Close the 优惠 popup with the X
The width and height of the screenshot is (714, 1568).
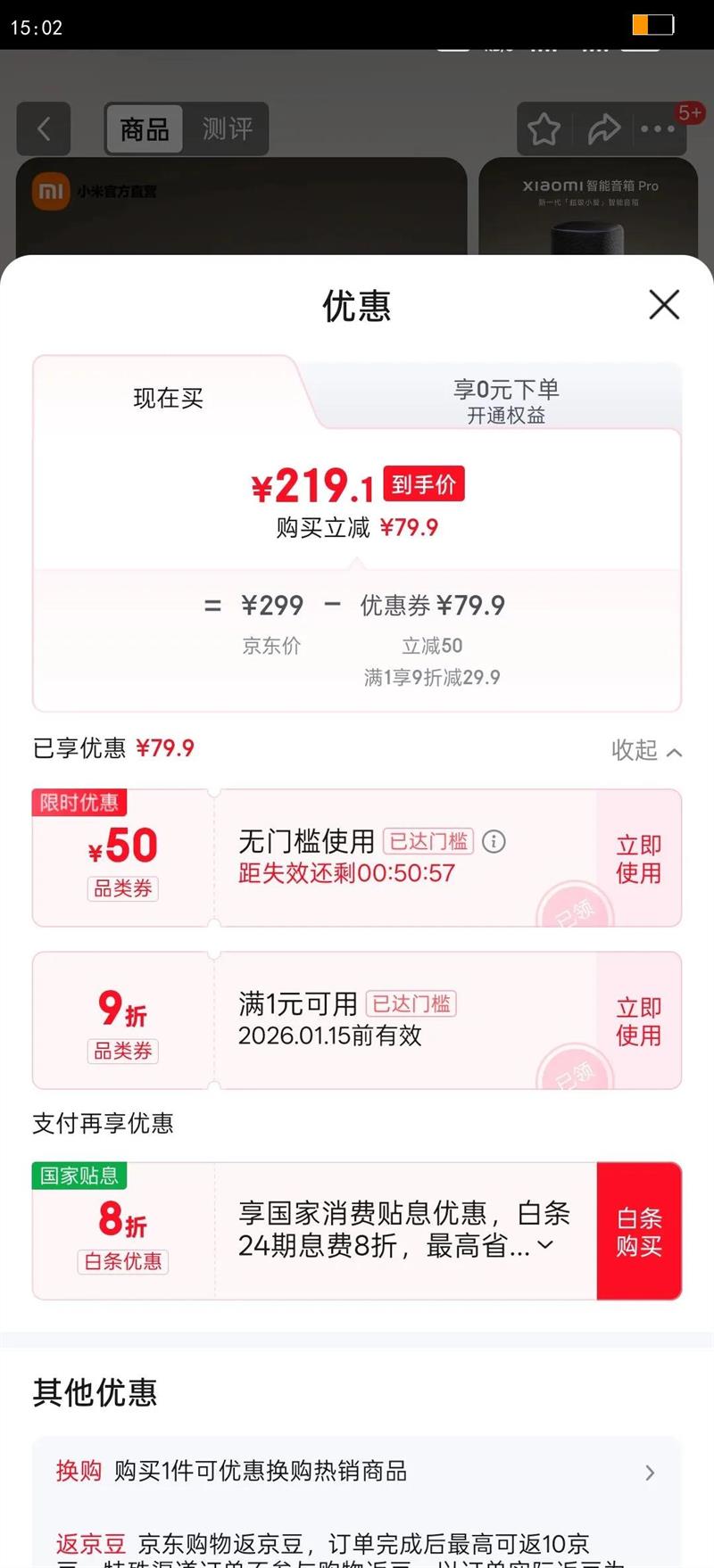pyautogui.click(x=664, y=305)
